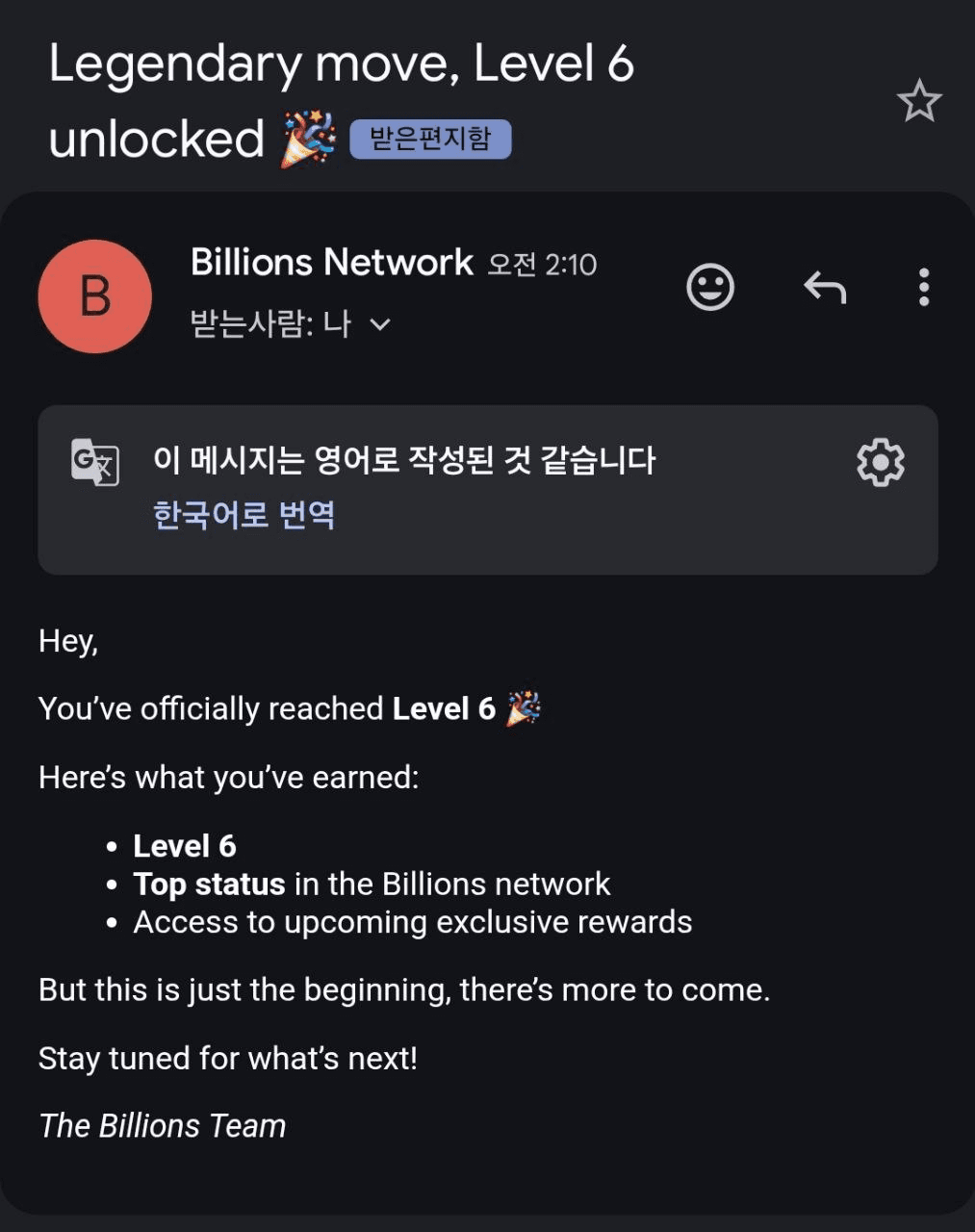Switch to the 받은편지함 inbox label

pyautogui.click(x=431, y=139)
